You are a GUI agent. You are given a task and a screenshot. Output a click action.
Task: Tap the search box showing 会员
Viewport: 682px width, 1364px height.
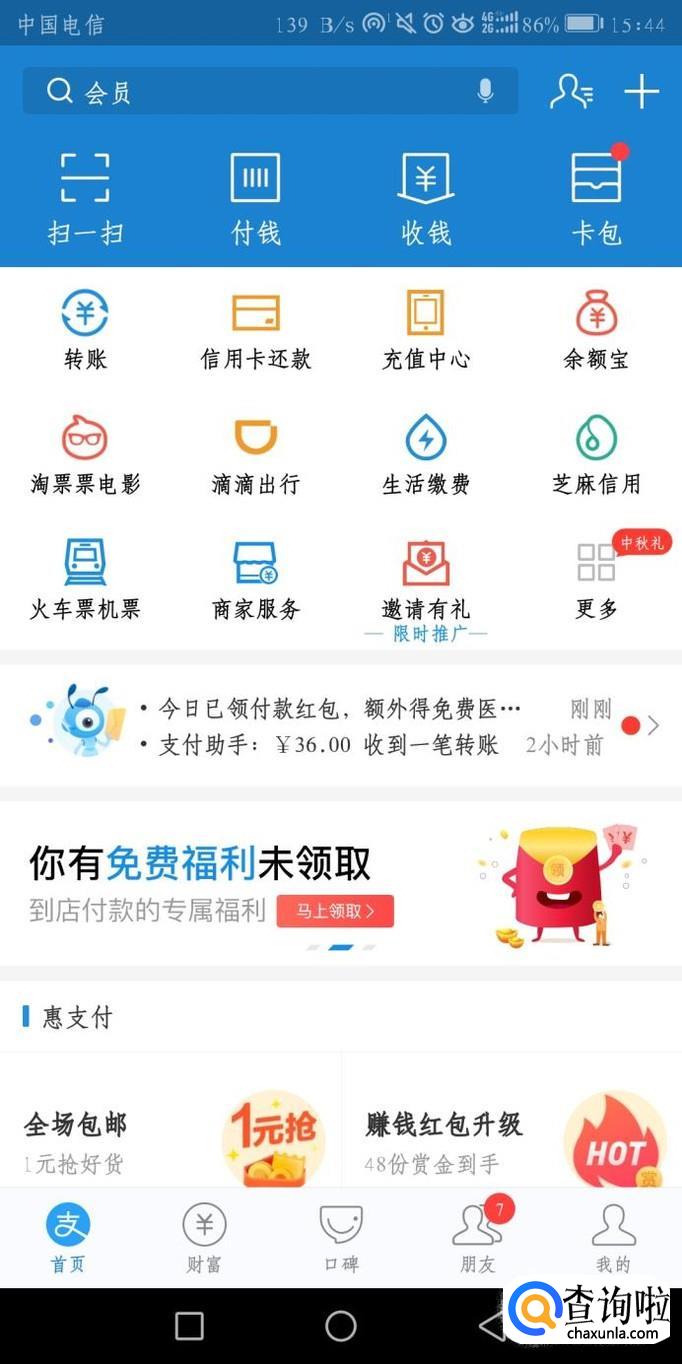[x=260, y=92]
